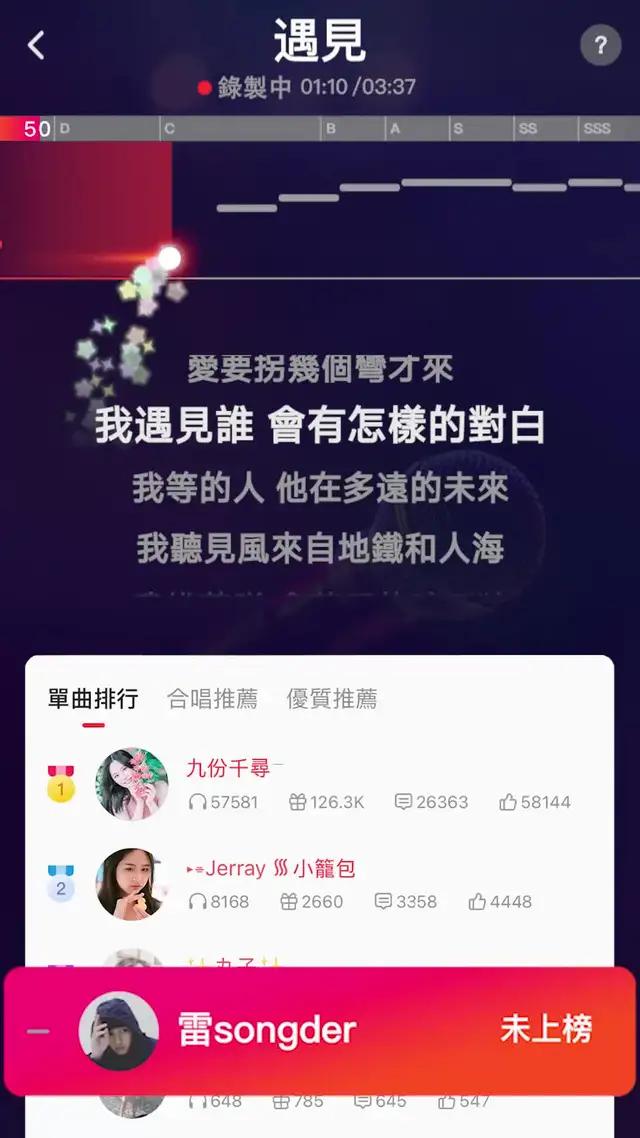Open the help question mark icon
The image size is (640, 1138).
coord(600,46)
